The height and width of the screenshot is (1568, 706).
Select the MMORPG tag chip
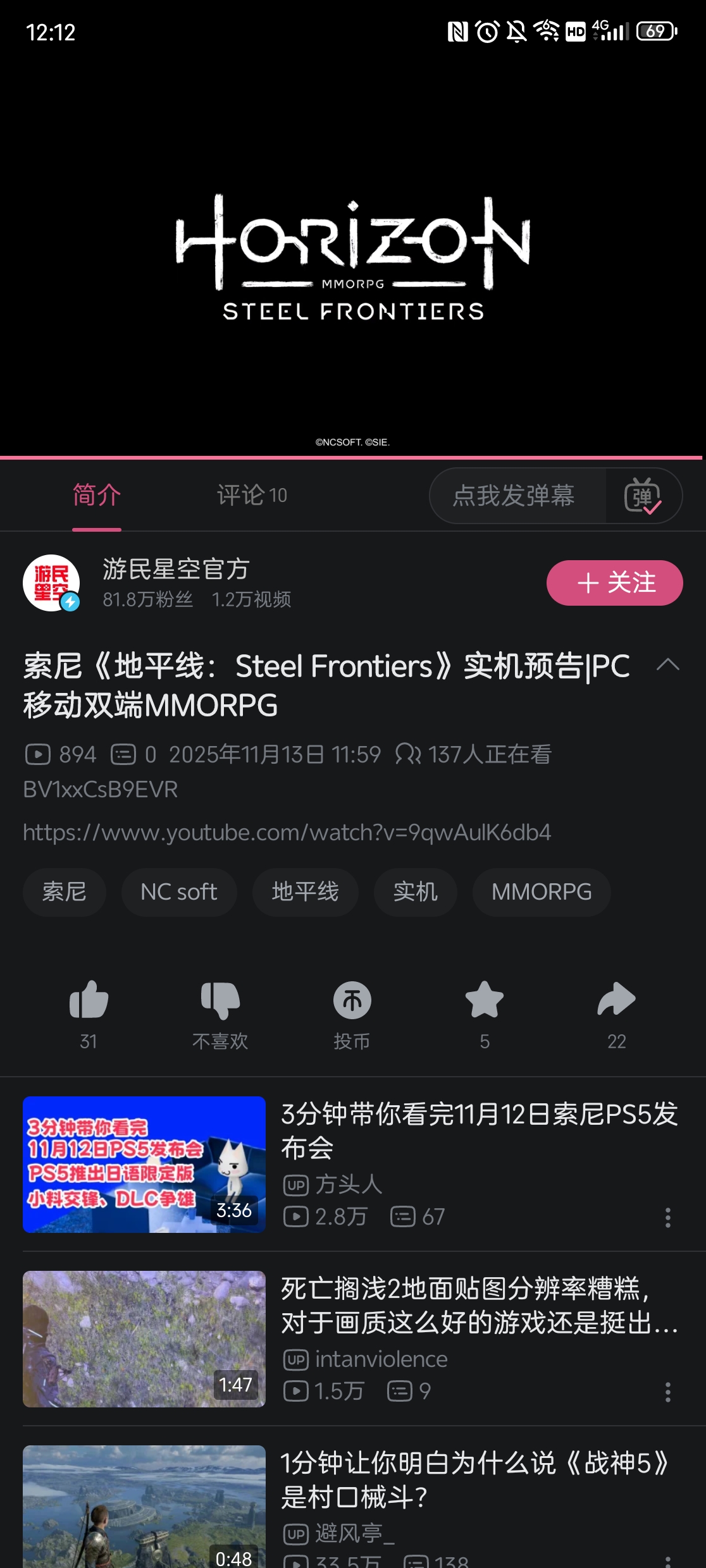(541, 891)
